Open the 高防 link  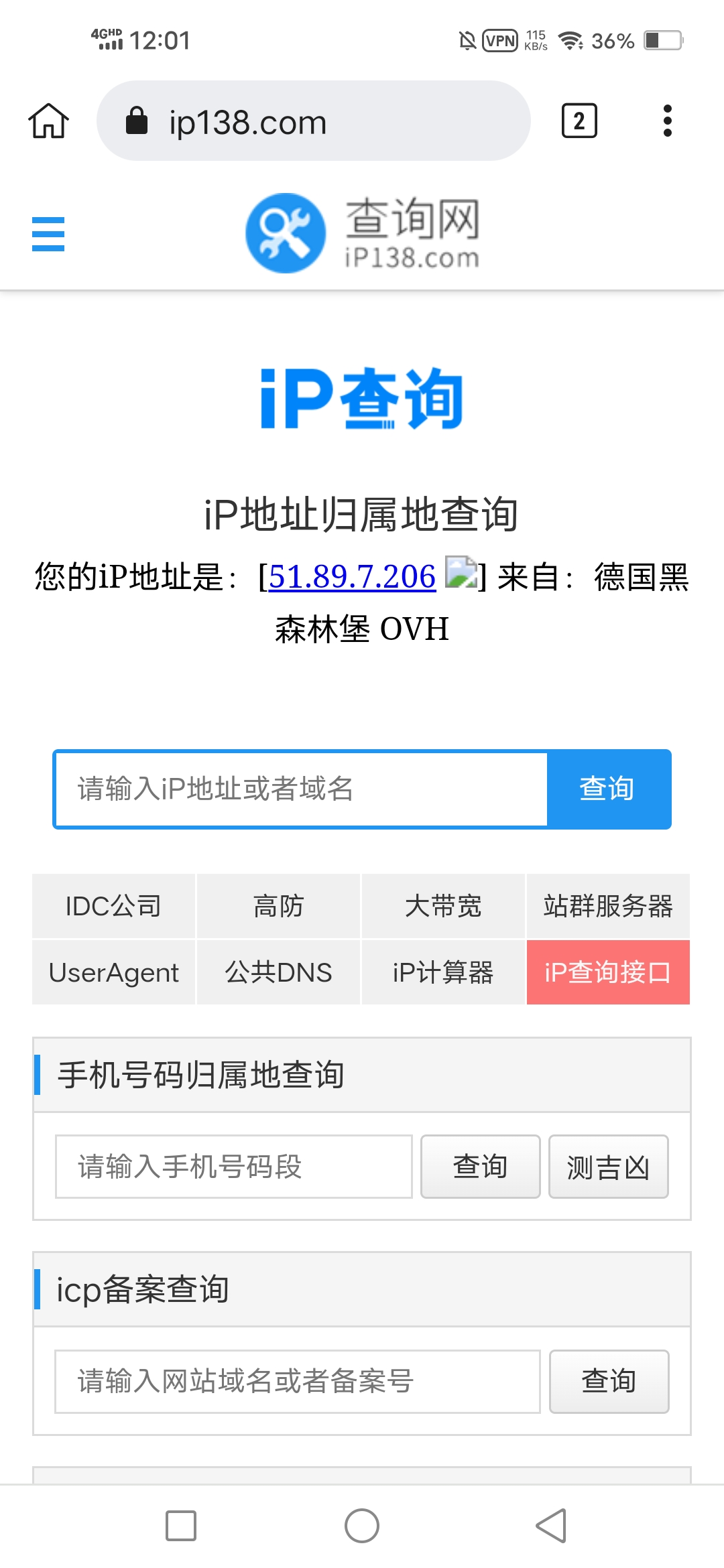[278, 906]
